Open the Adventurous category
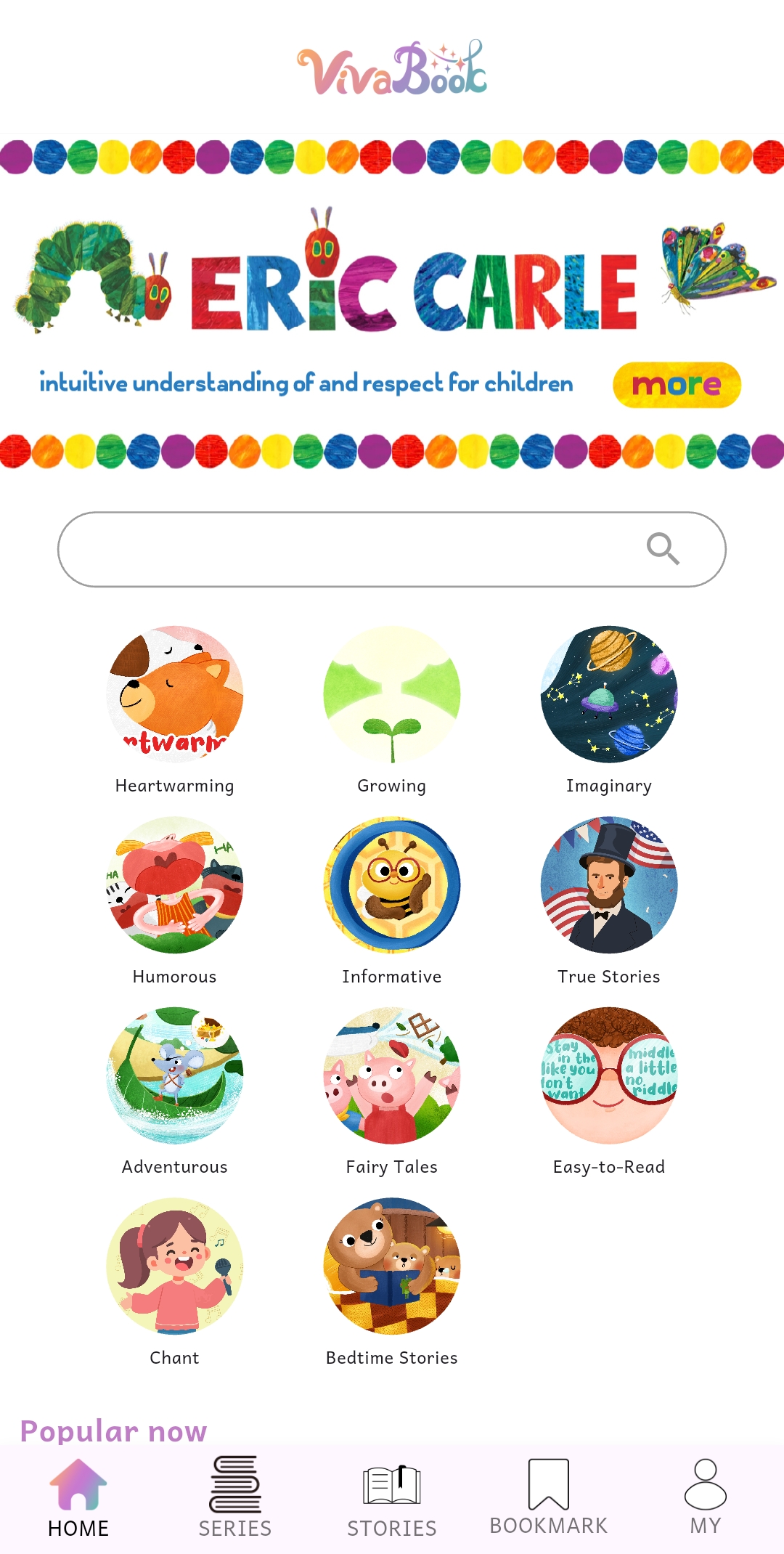 click(175, 1075)
